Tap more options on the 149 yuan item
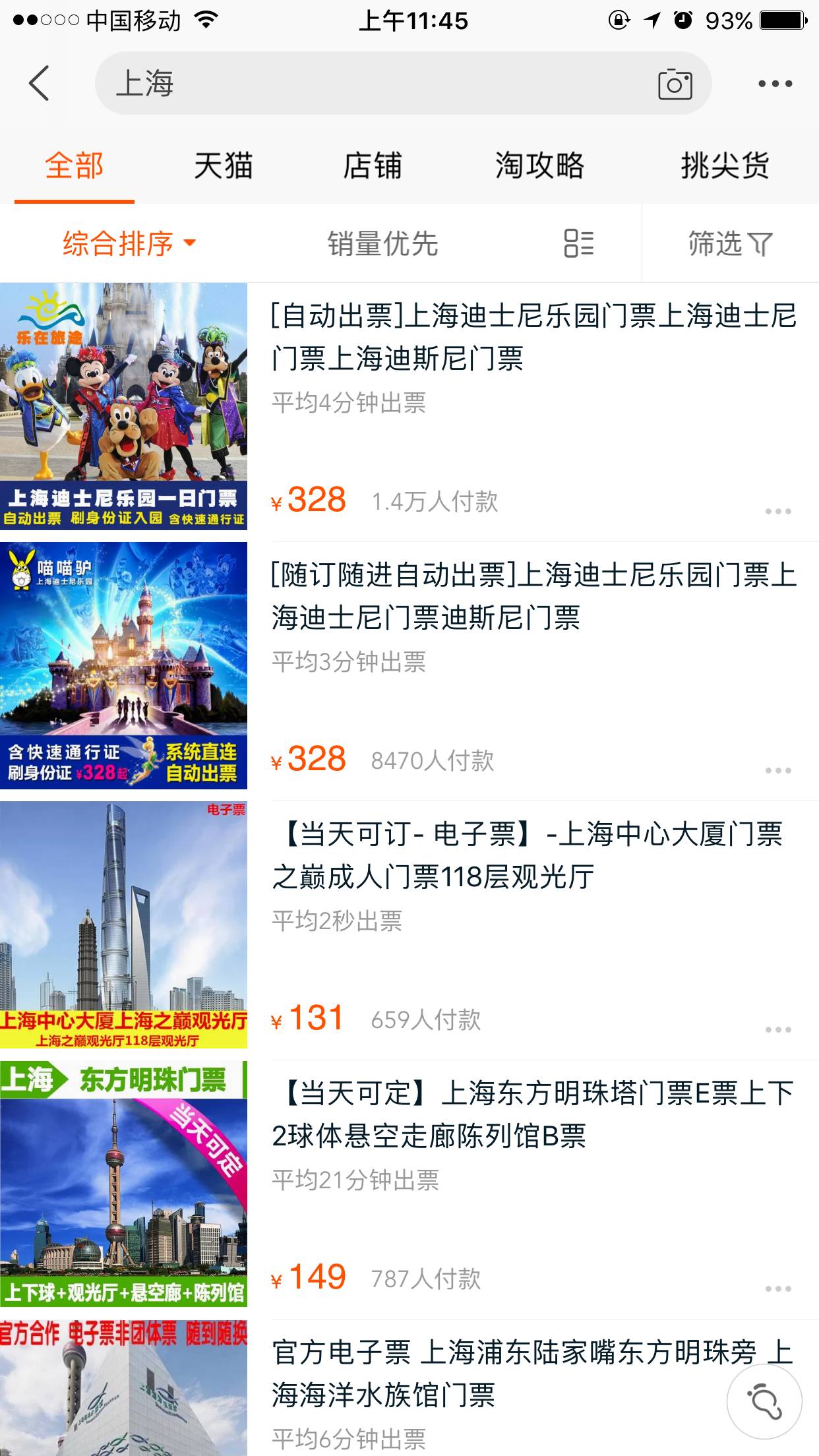 coord(778,1289)
